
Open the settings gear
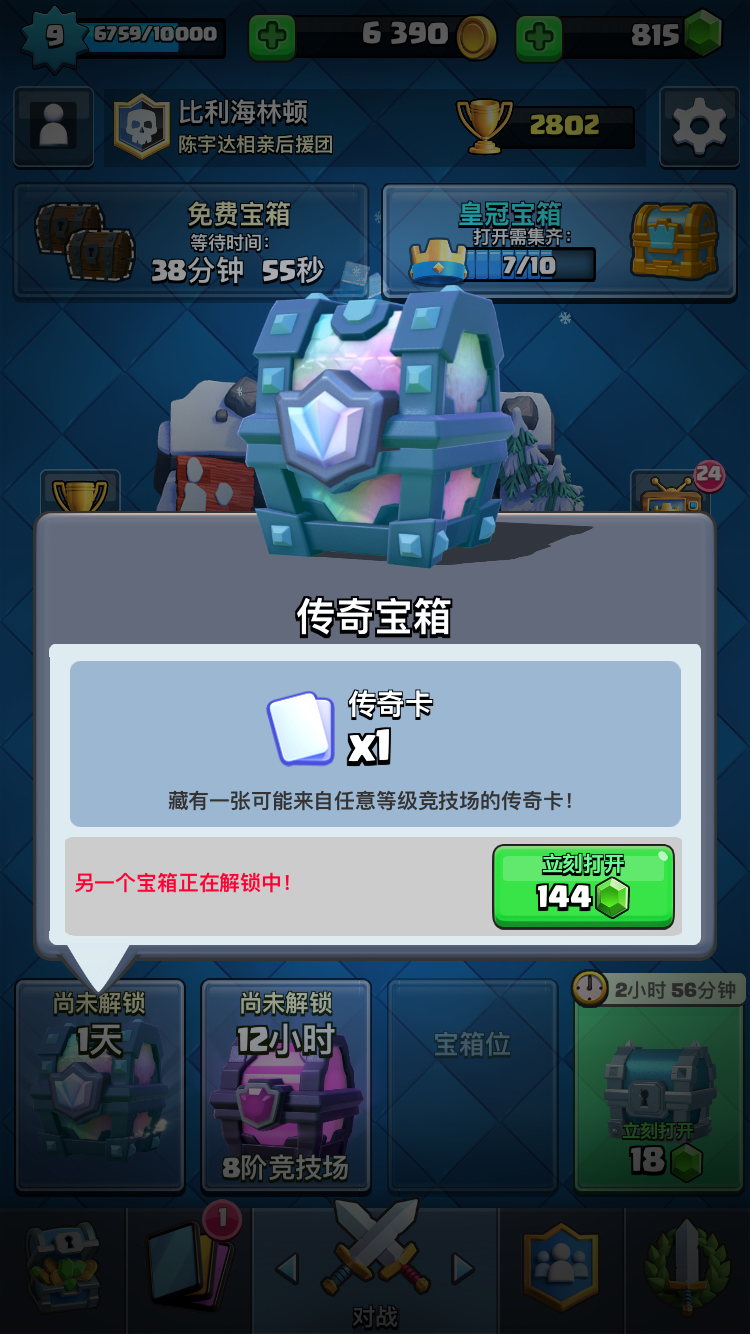click(699, 127)
